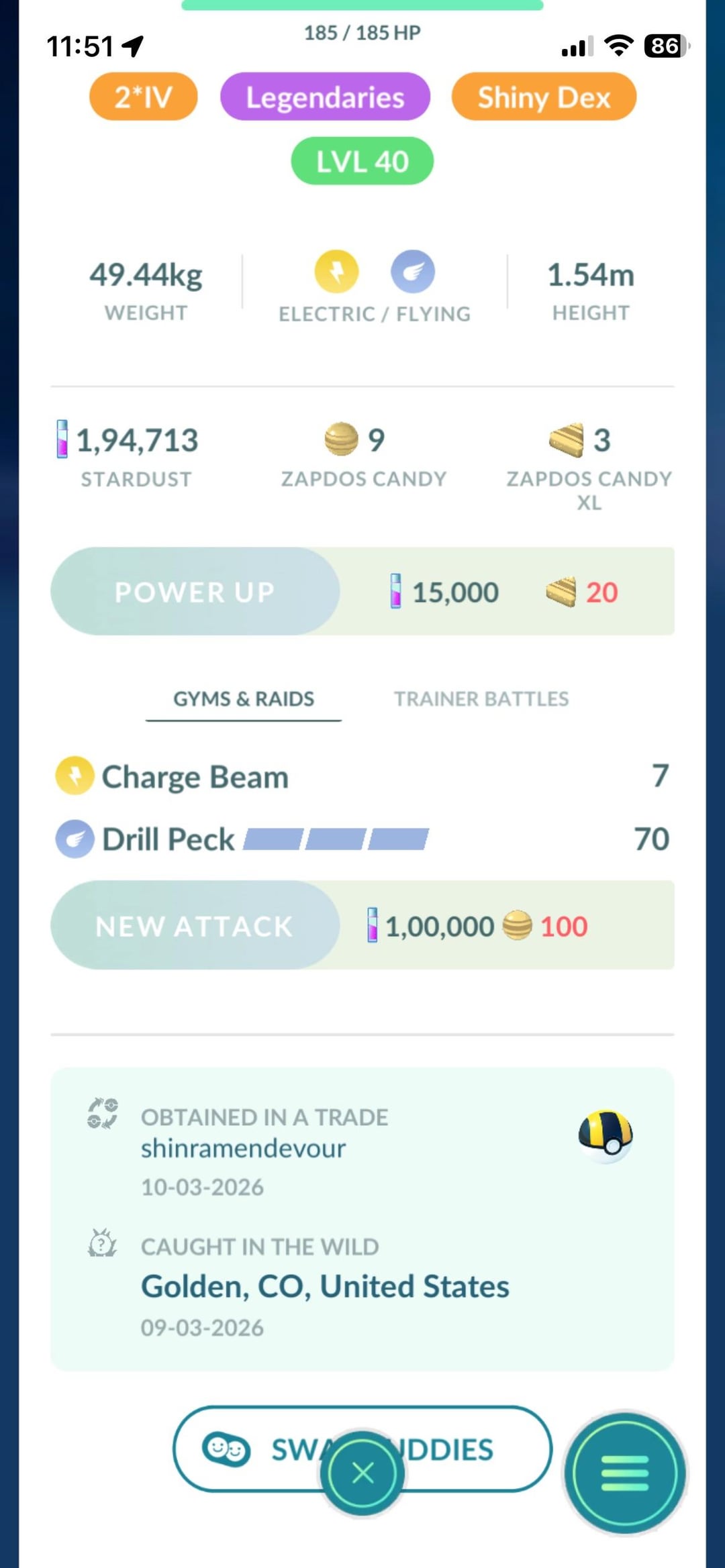View Drill Peck charged move details
Screen dimensions: 725x1568
click(x=168, y=839)
